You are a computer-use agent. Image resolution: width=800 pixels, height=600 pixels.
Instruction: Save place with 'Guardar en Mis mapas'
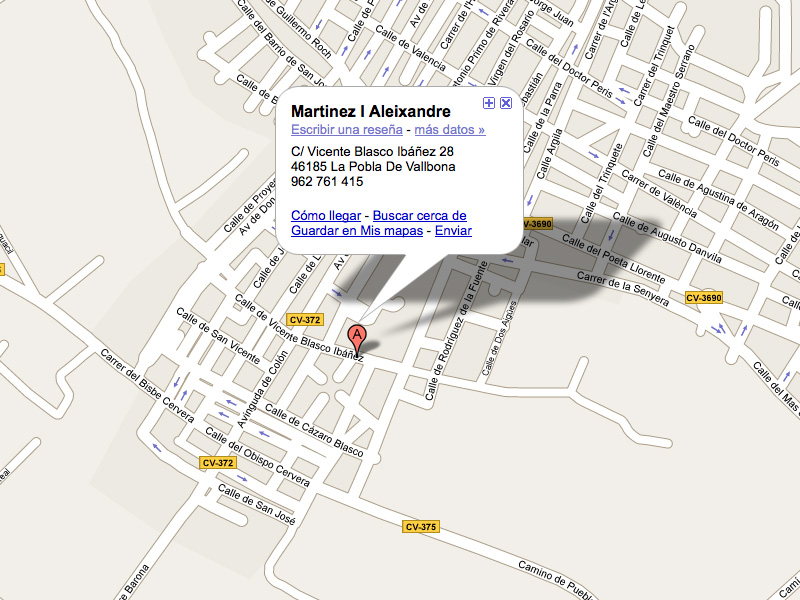356,231
